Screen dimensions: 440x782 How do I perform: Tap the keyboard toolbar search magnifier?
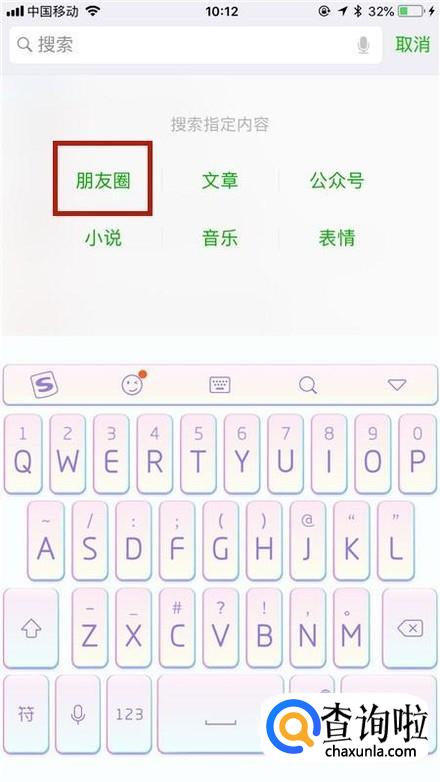click(307, 385)
